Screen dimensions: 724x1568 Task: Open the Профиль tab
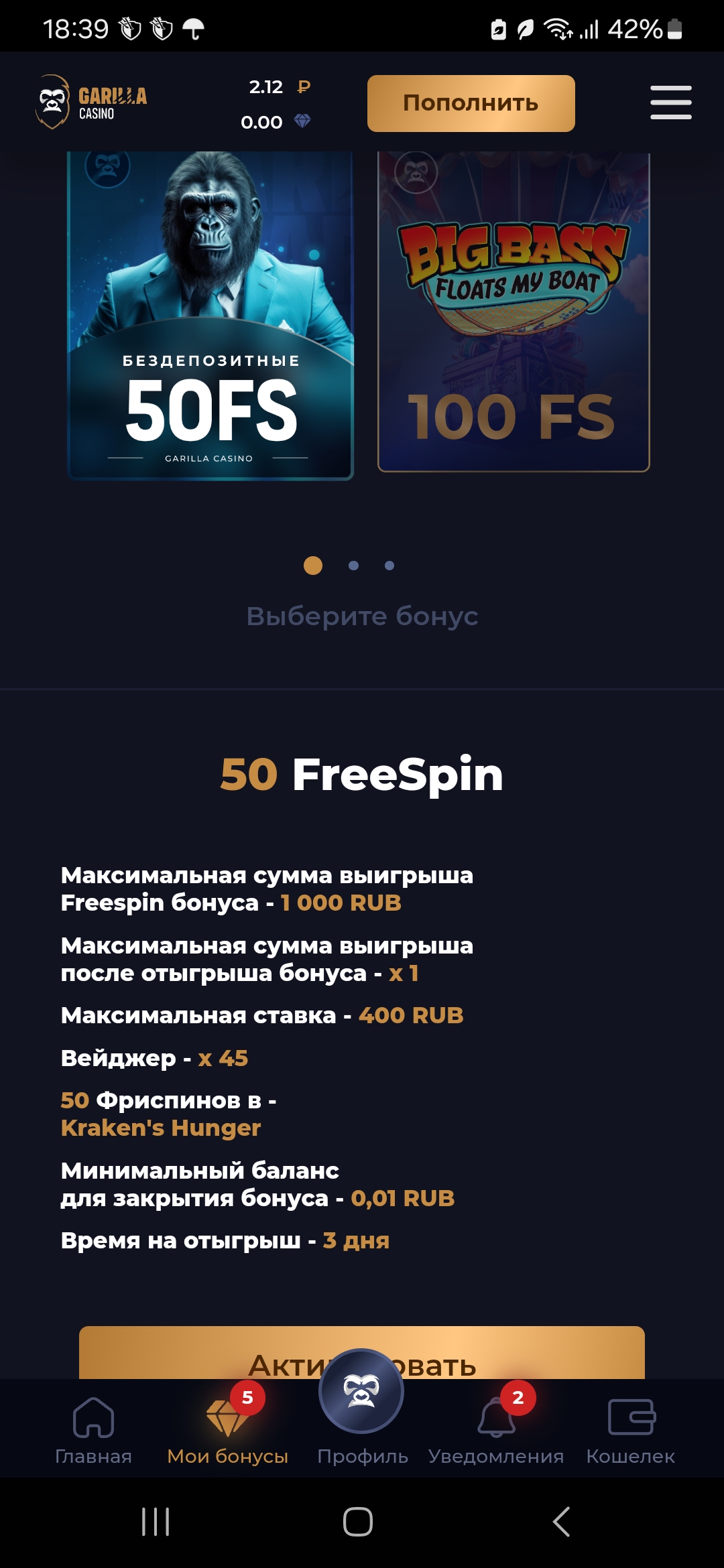coord(362,1407)
